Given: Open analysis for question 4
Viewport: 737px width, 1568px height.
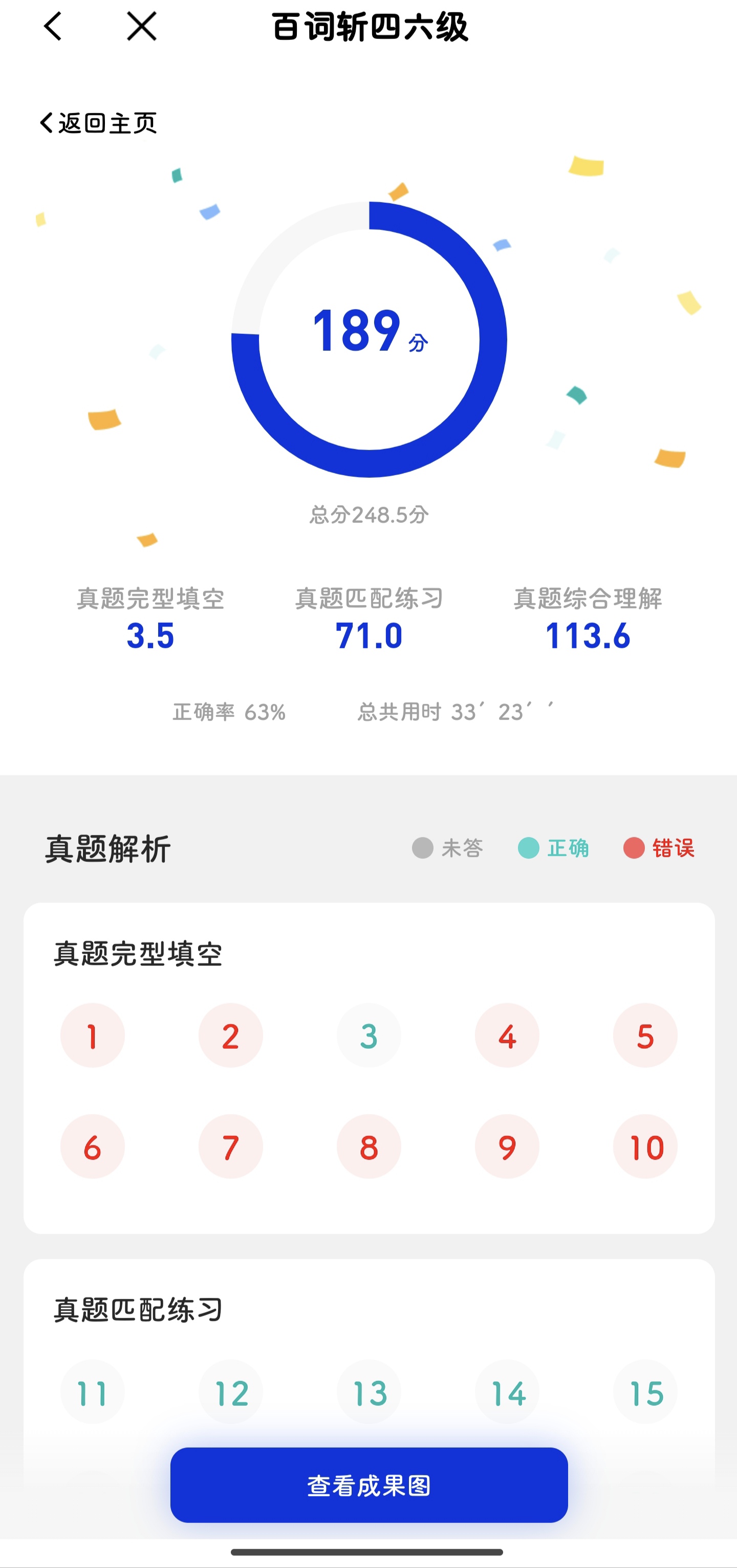Looking at the screenshot, I should point(507,1035).
